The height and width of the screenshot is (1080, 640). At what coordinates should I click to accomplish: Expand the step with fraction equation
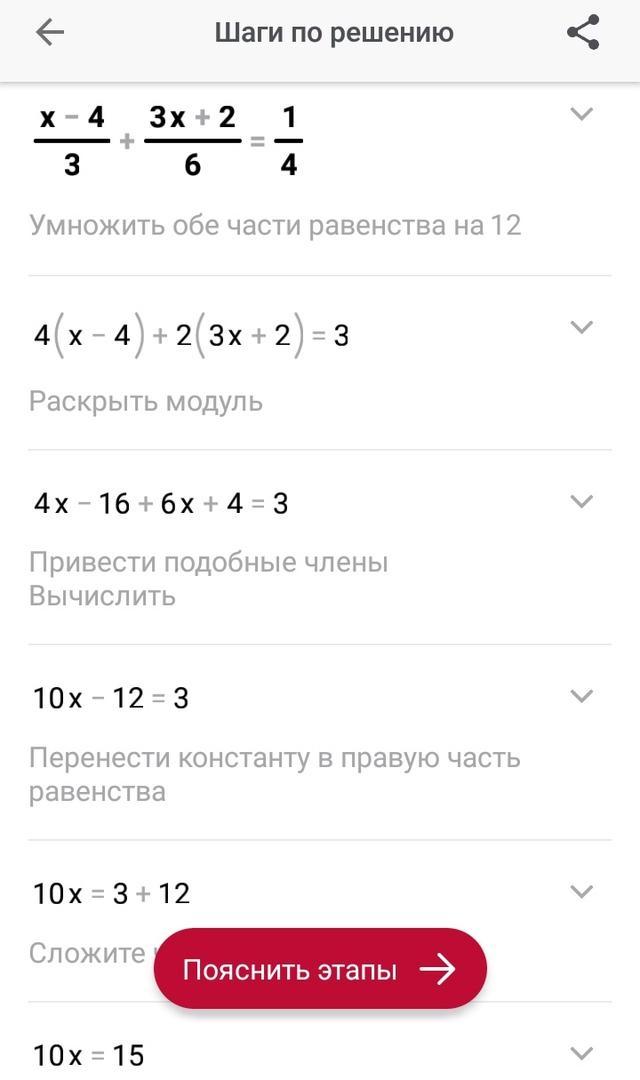(581, 114)
